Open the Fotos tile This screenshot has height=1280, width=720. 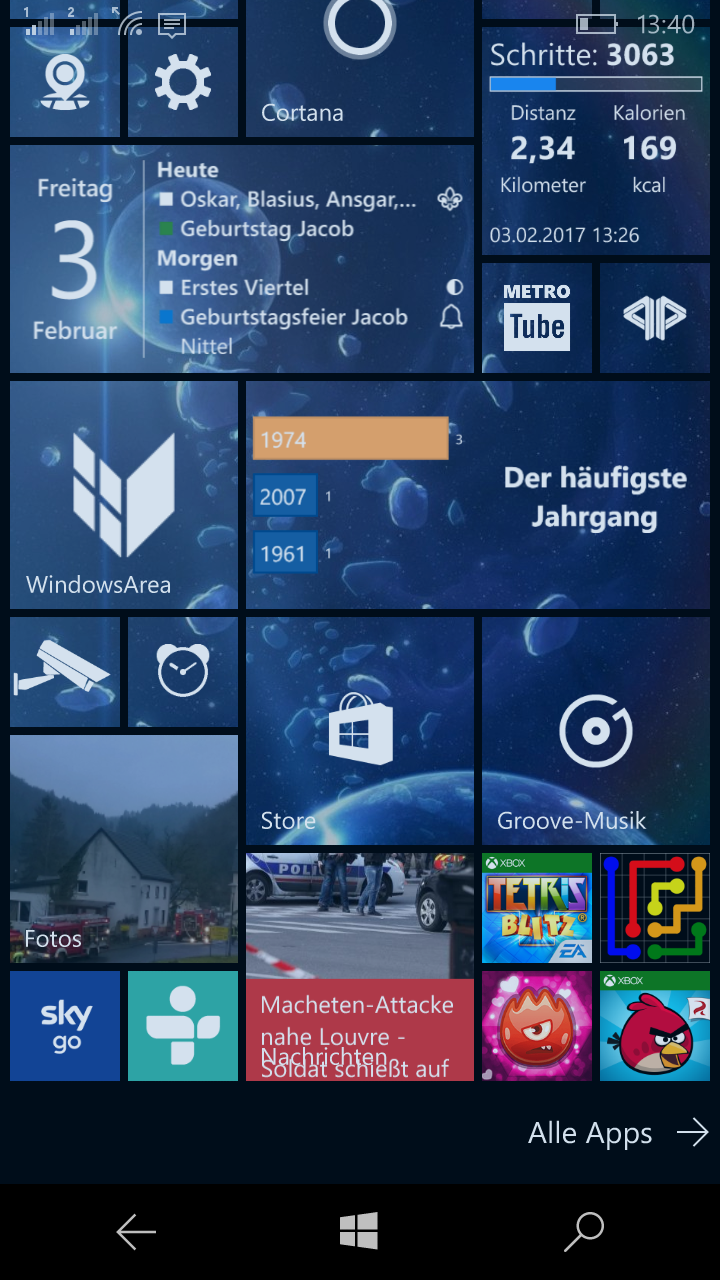click(x=124, y=849)
